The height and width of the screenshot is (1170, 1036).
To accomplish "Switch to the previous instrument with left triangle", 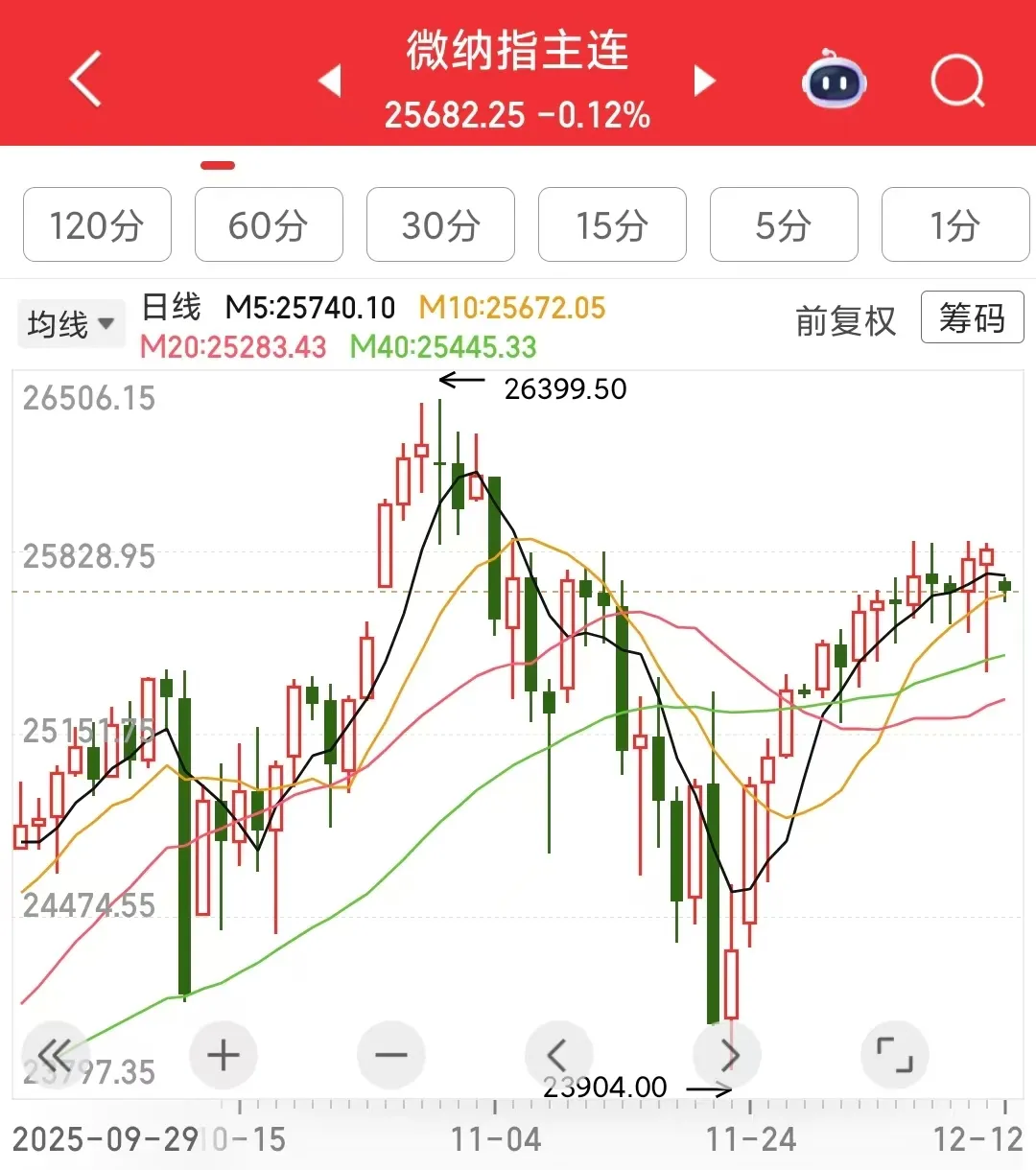I will coord(330,81).
